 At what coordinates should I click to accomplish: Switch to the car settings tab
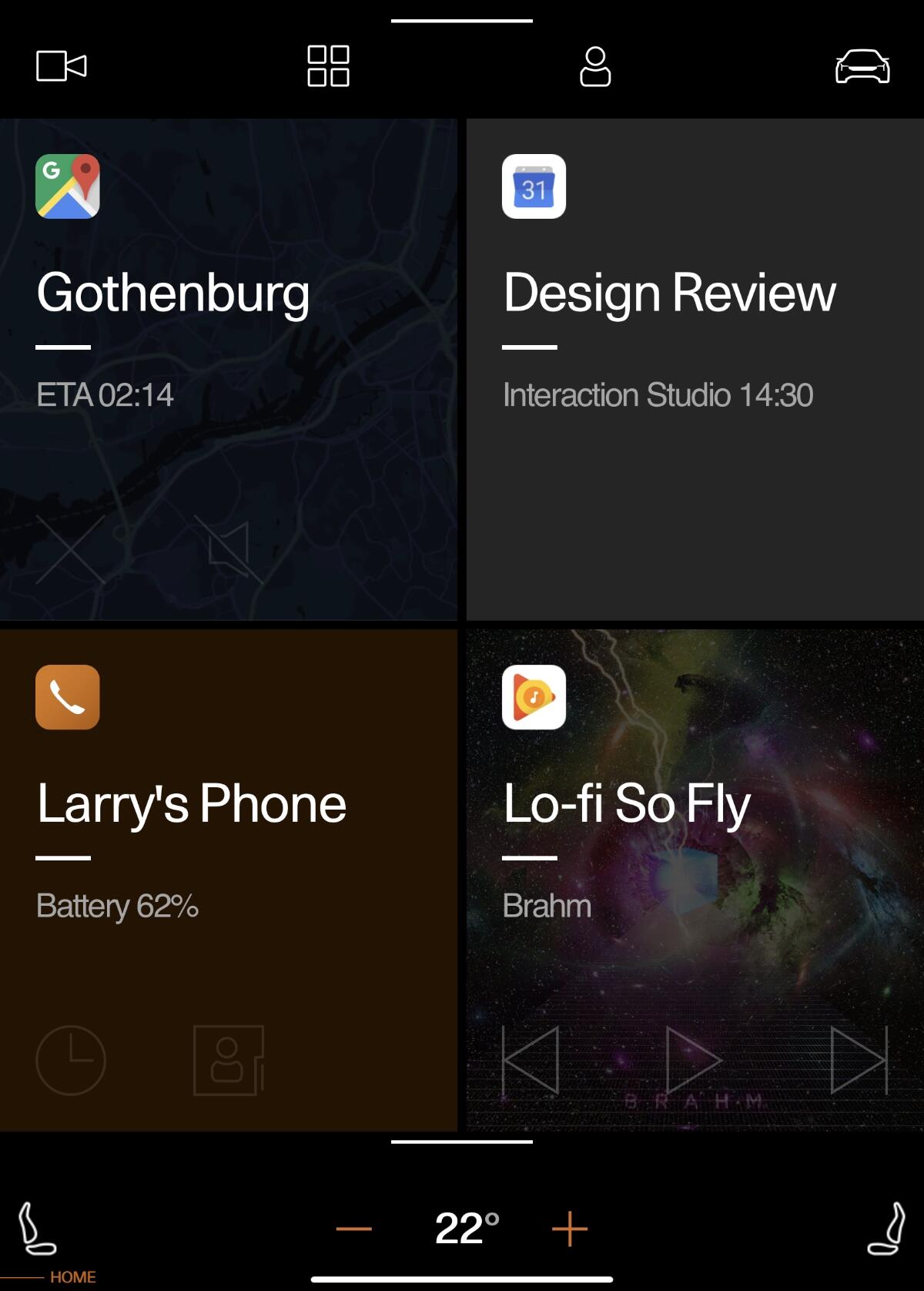pos(862,66)
